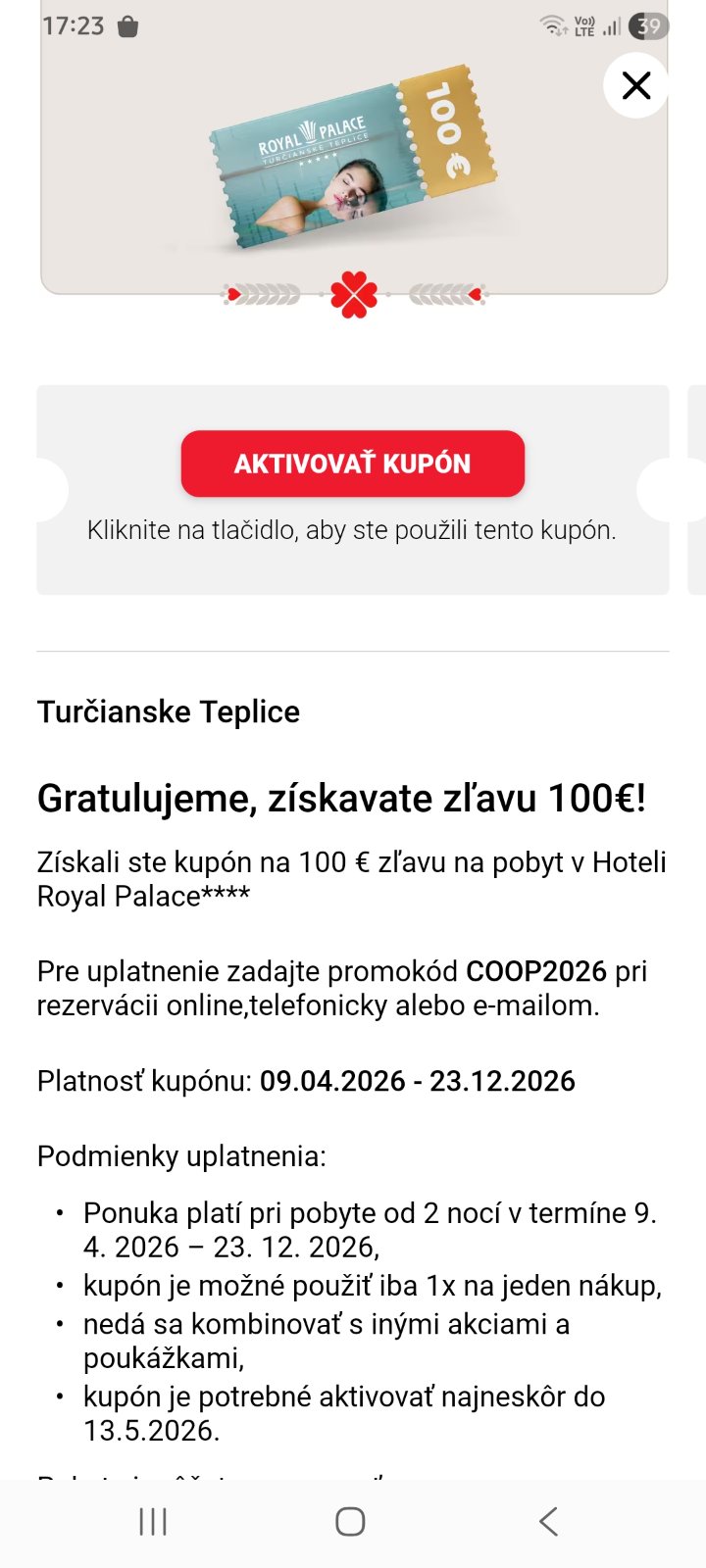Close the coupon detail screen
706x1568 pixels.
tap(636, 86)
